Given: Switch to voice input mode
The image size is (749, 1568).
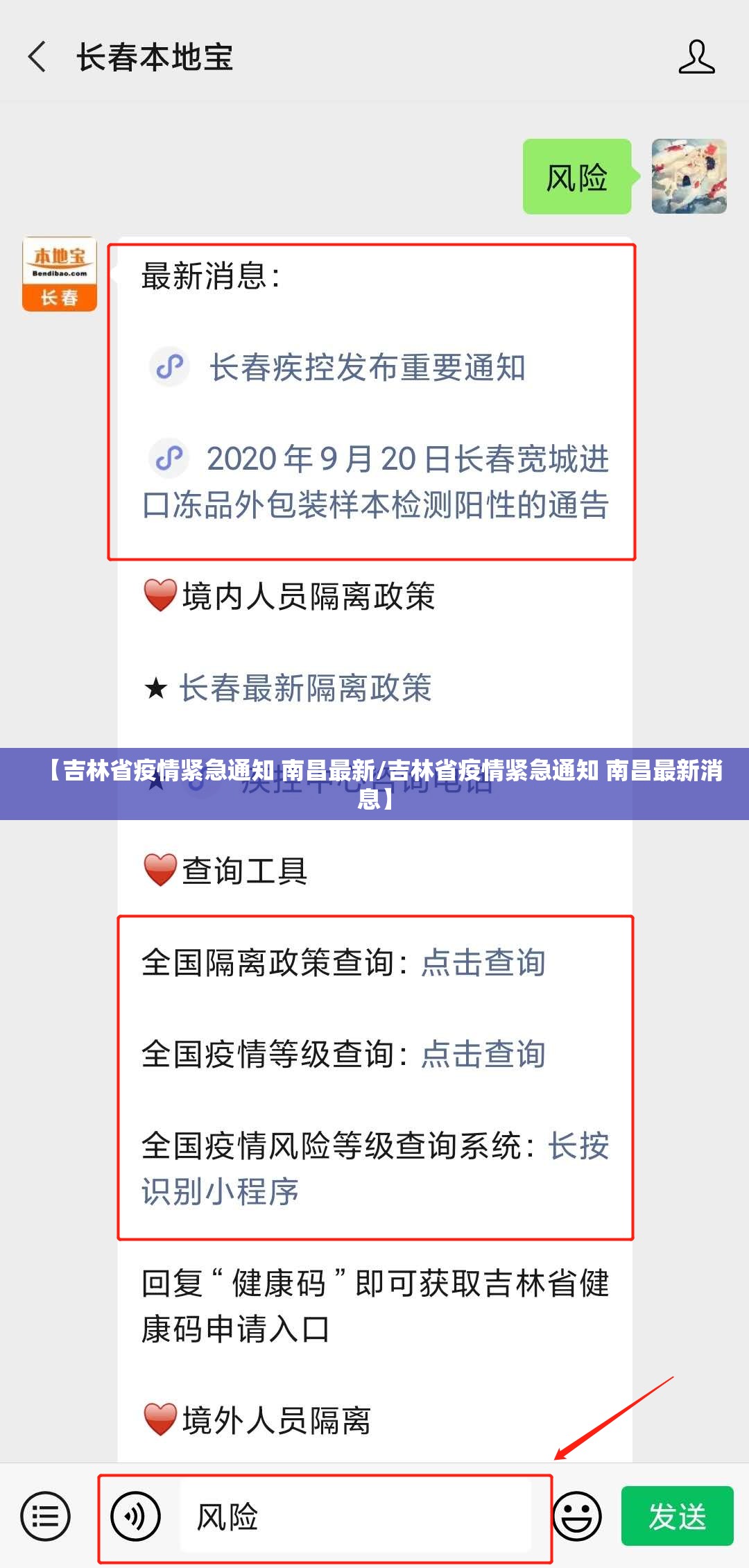Looking at the screenshot, I should [x=136, y=1517].
